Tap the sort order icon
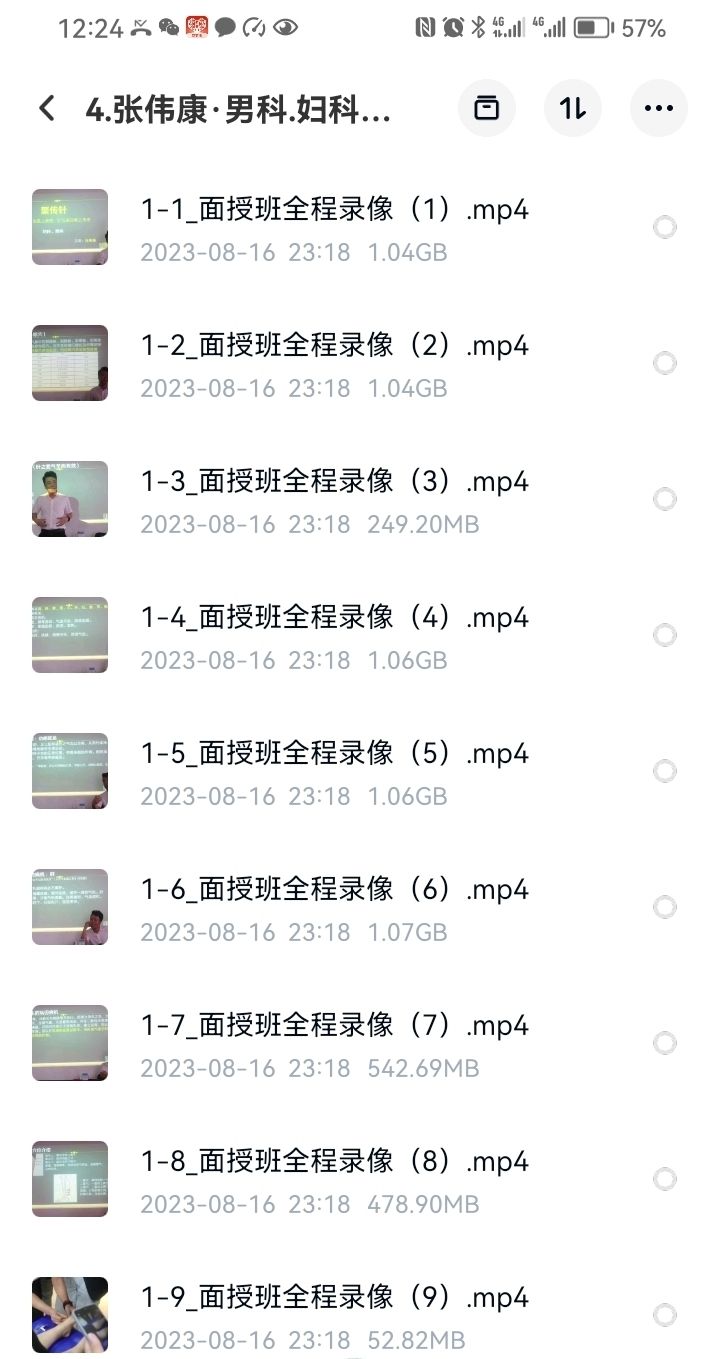Screen dimensions: 720x1359 (x=572, y=108)
